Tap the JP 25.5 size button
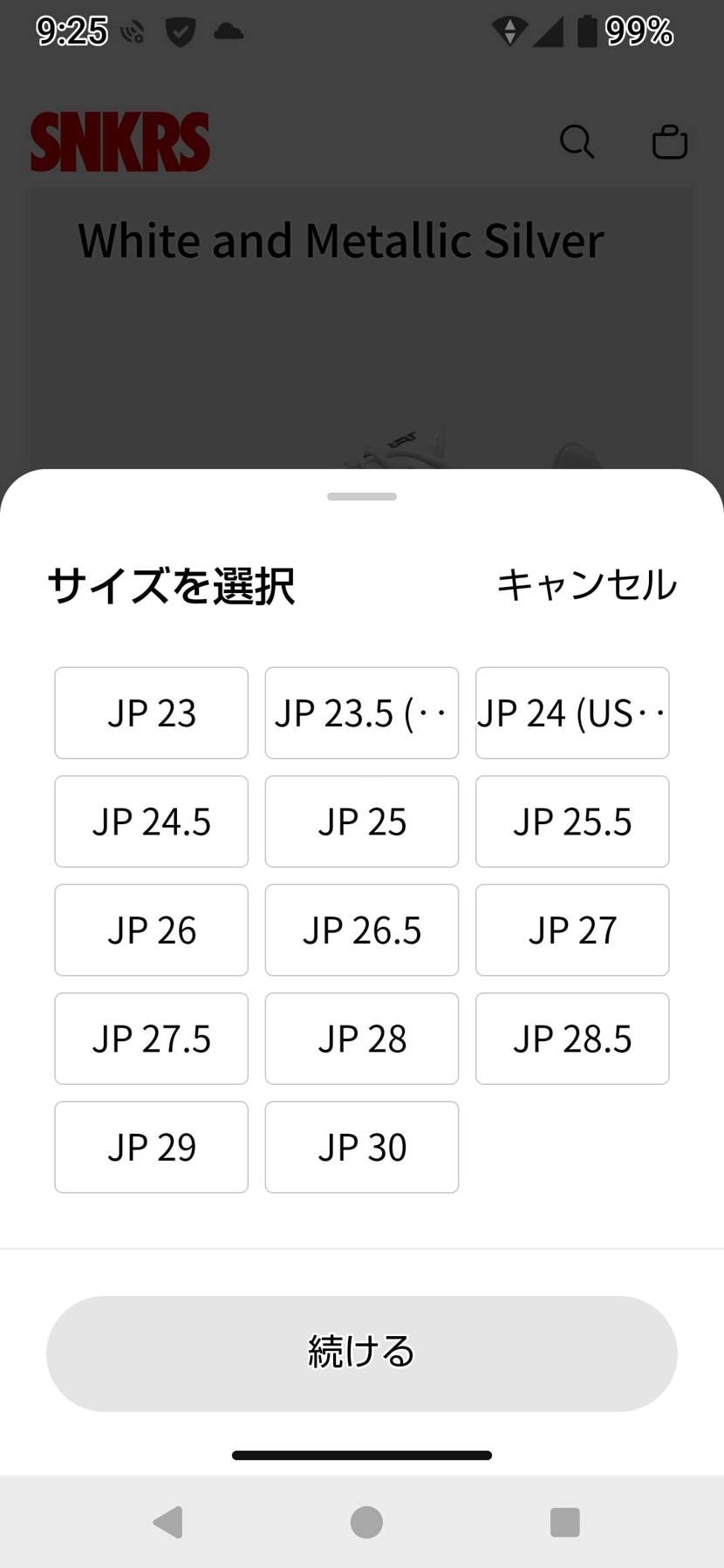Image resolution: width=724 pixels, height=1568 pixels. click(x=572, y=821)
